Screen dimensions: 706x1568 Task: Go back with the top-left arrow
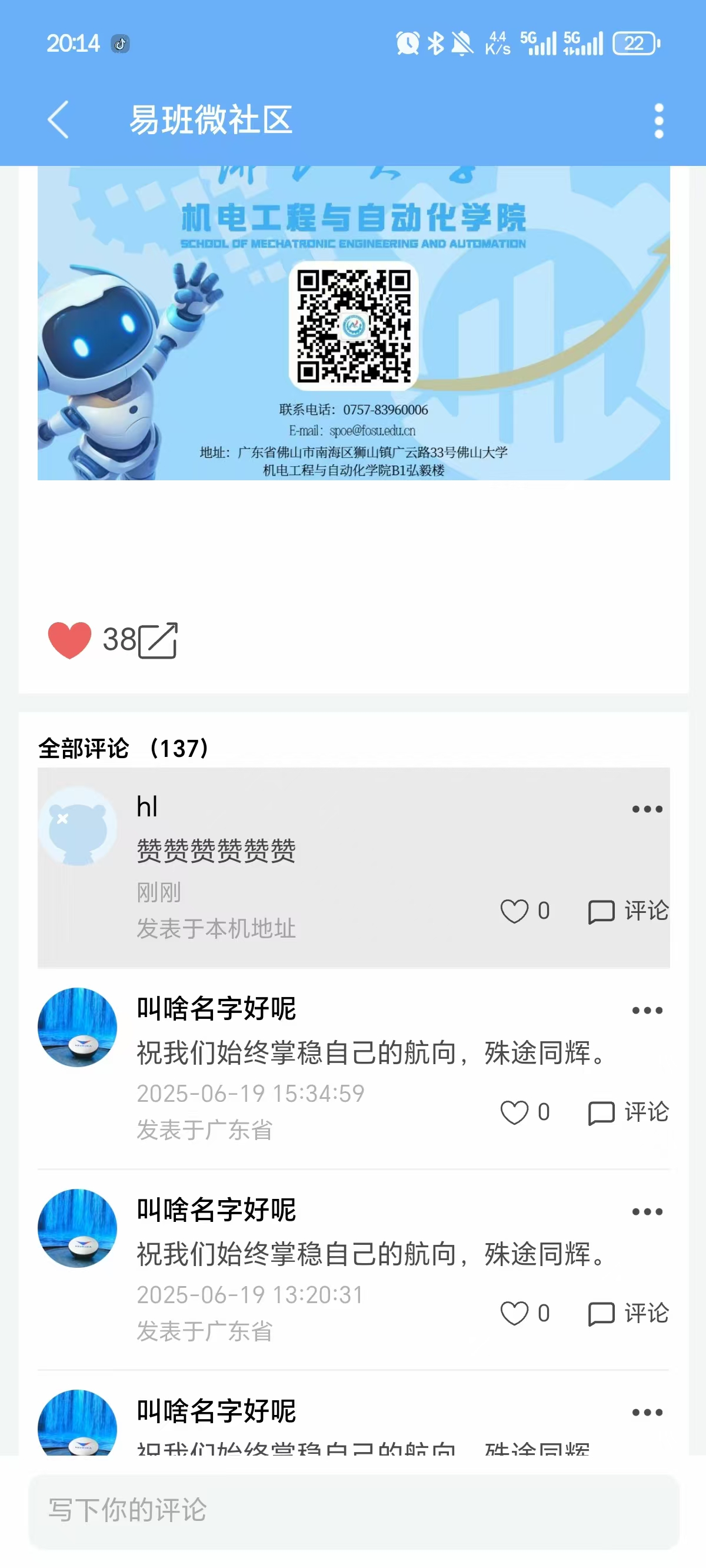pos(58,120)
